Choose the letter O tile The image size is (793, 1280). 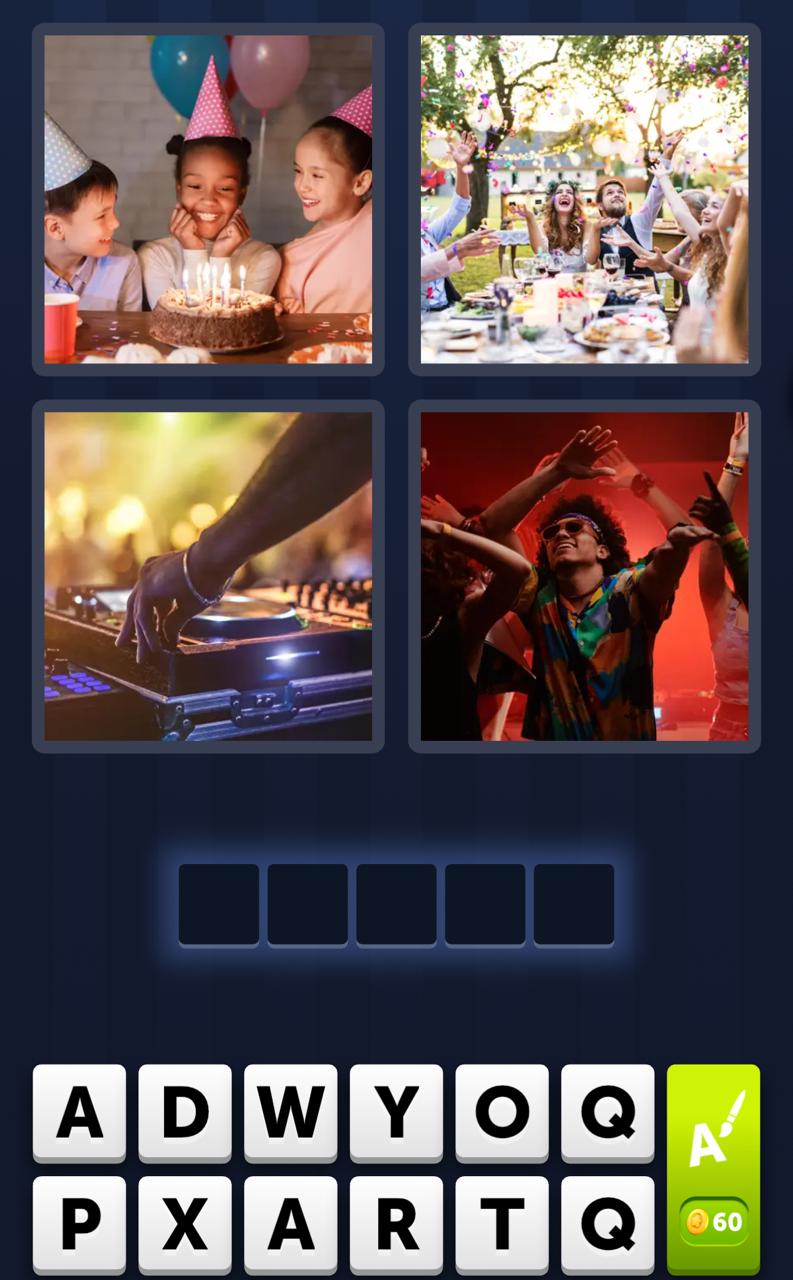tap(502, 1111)
